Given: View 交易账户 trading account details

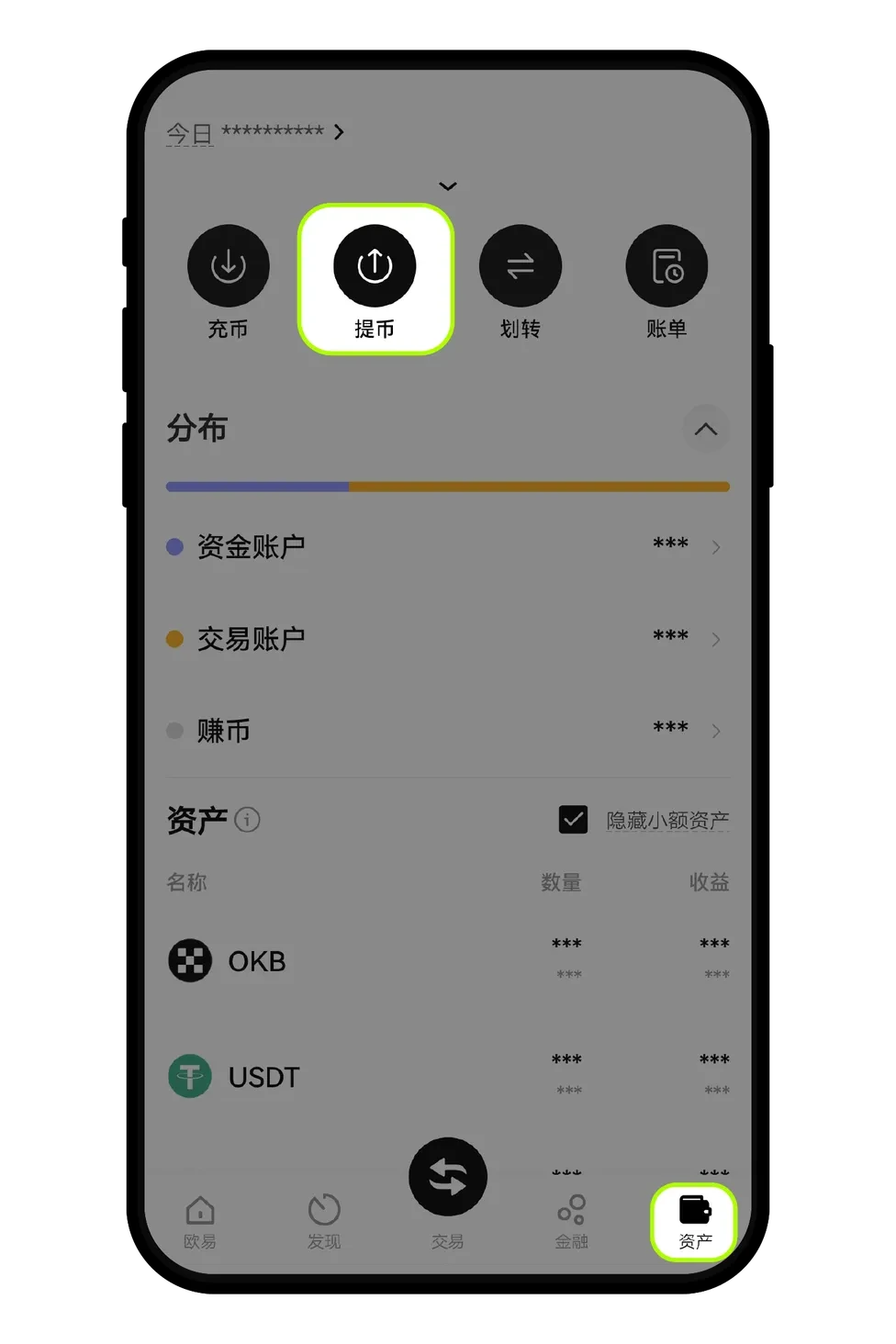Looking at the screenshot, I should pos(447,638).
